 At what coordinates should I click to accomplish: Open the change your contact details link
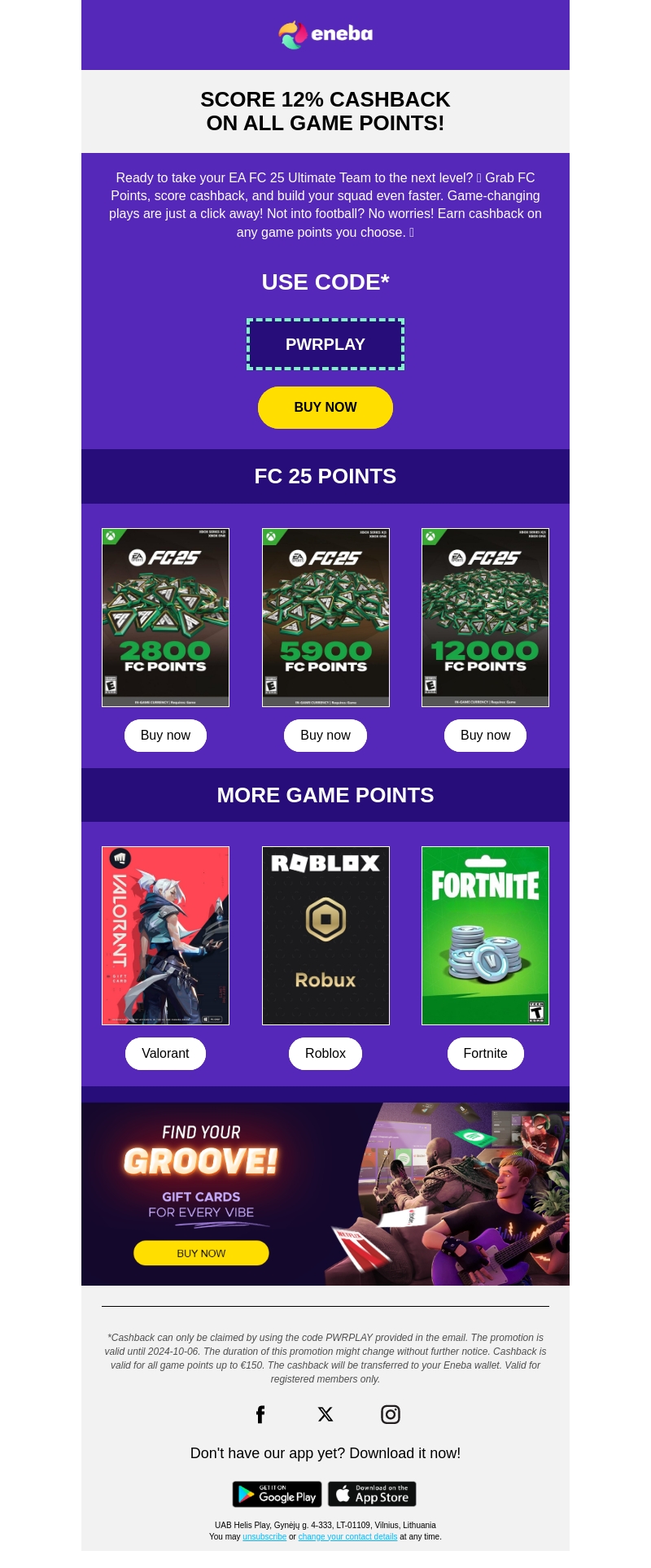click(347, 1537)
